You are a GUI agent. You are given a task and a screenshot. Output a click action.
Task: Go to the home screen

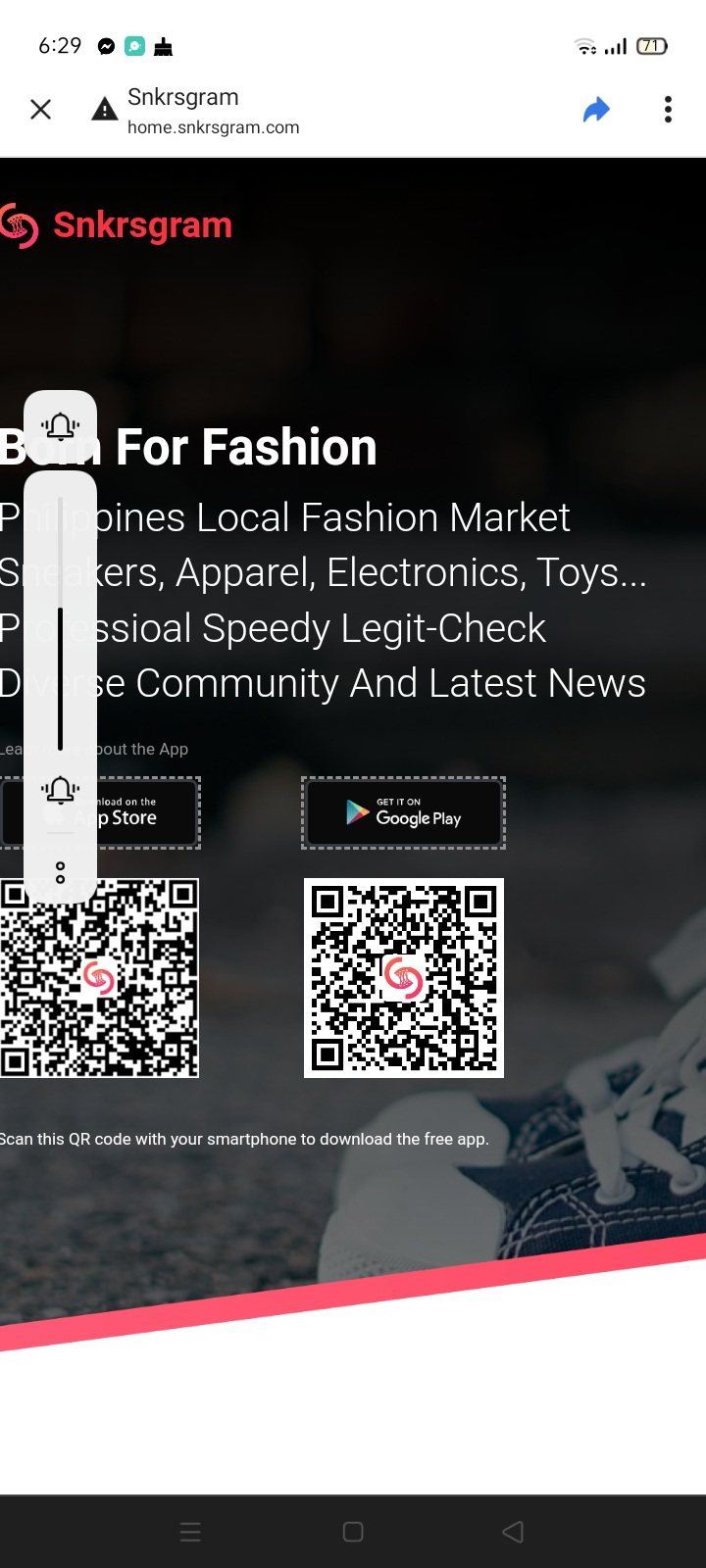tap(353, 1532)
